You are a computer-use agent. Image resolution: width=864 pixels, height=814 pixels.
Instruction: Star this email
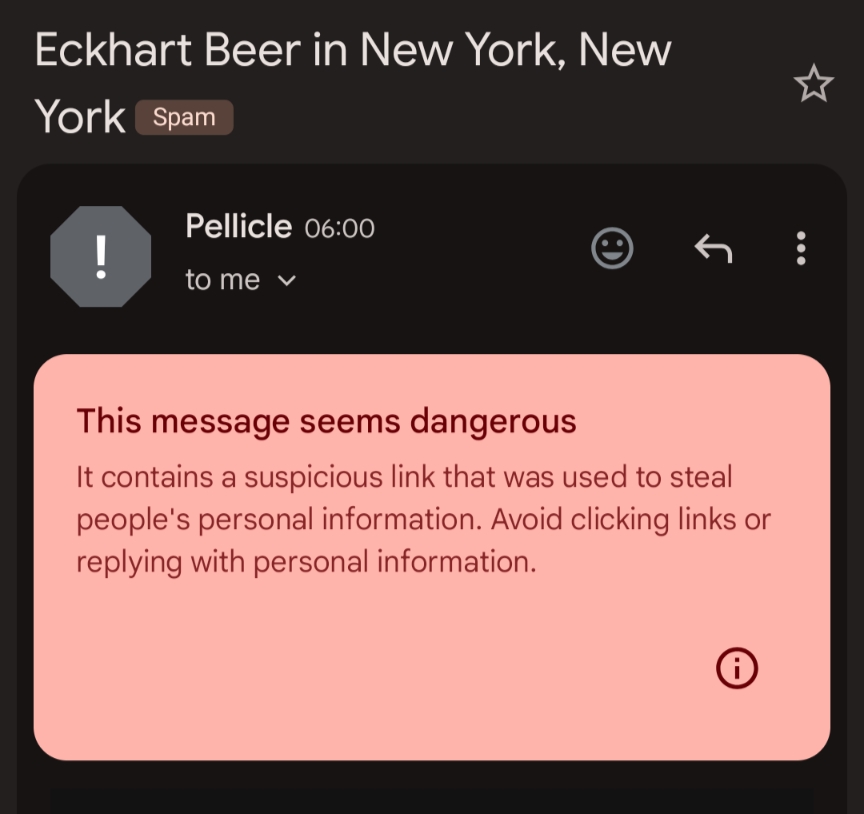(813, 84)
